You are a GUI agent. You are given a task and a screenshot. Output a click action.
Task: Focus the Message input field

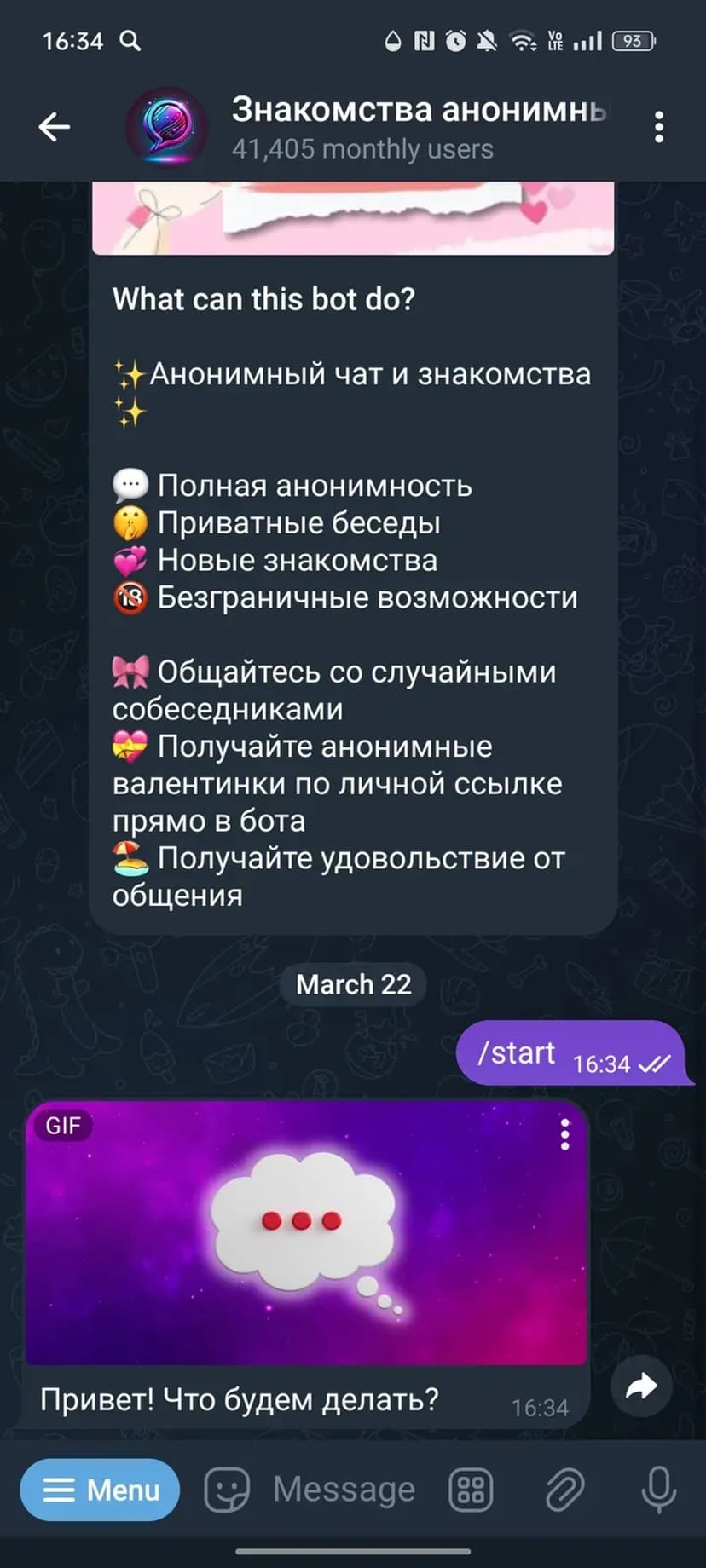(x=344, y=1490)
